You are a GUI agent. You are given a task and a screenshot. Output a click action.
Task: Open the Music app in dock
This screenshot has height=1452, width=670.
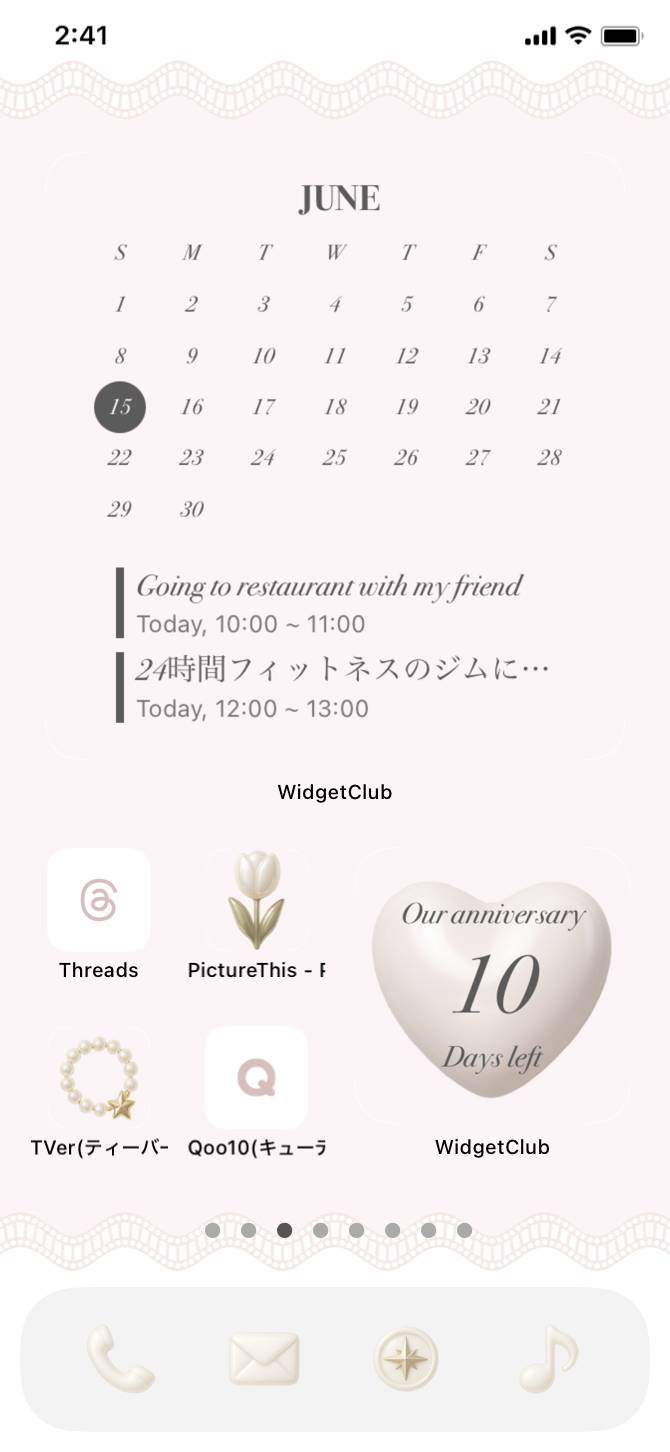point(548,1358)
